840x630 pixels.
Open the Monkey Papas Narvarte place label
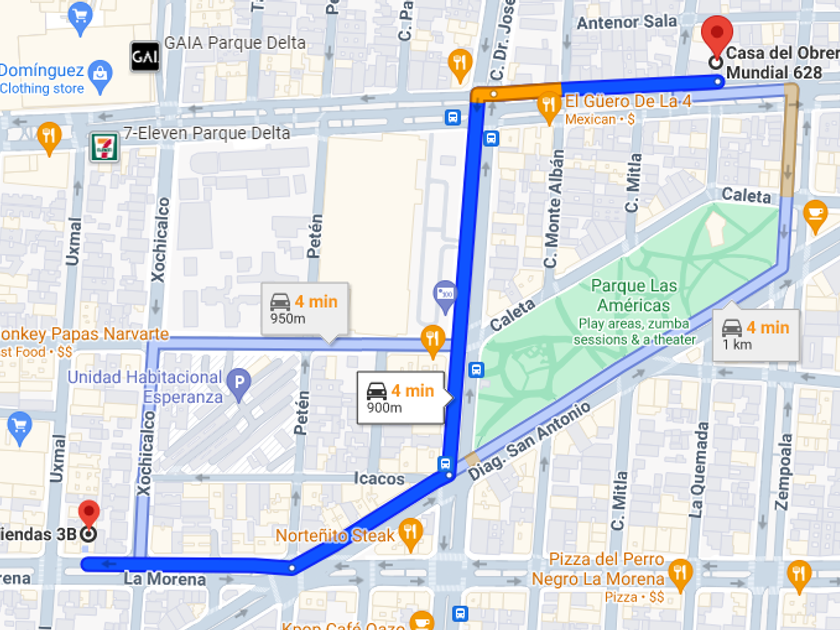pyautogui.click(x=84, y=334)
